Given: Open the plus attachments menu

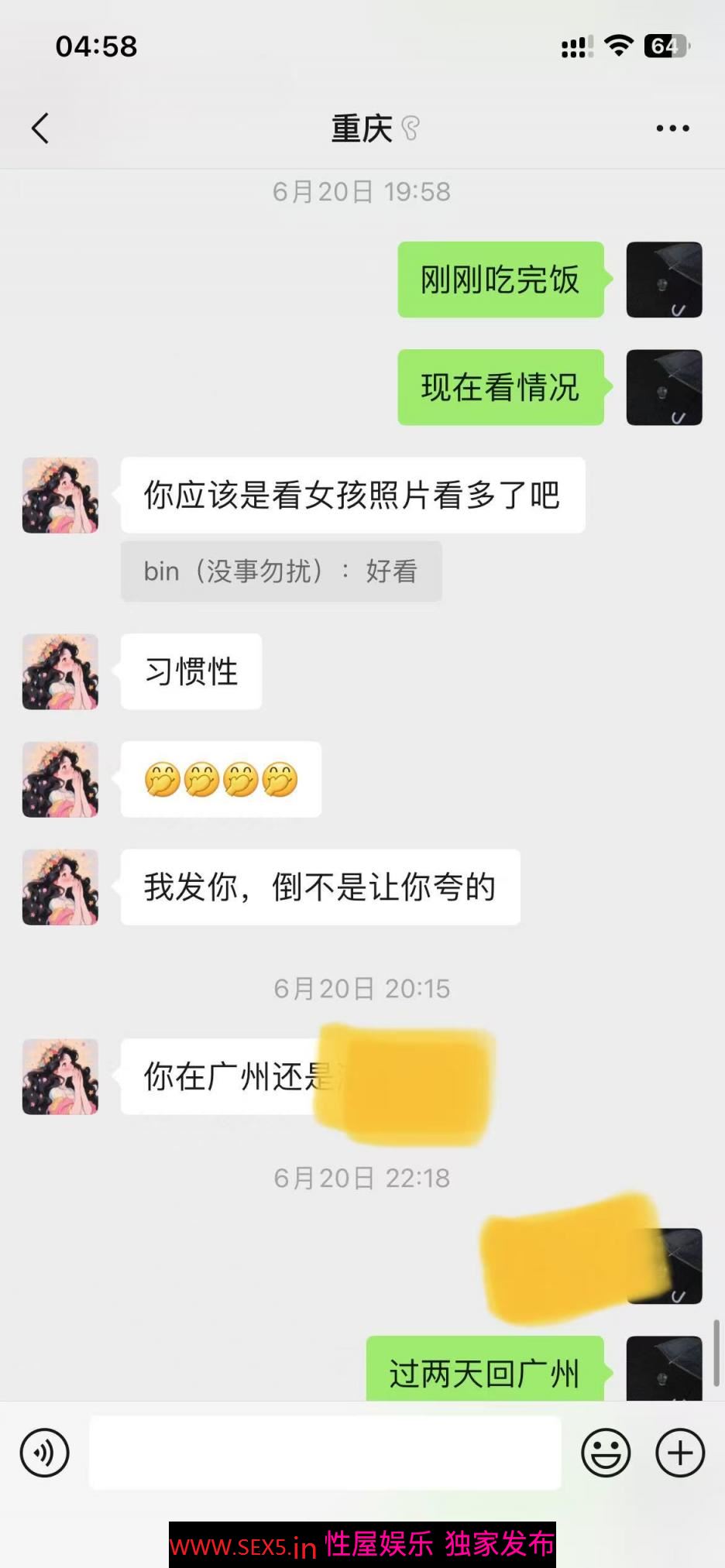Looking at the screenshot, I should 679,1453.
